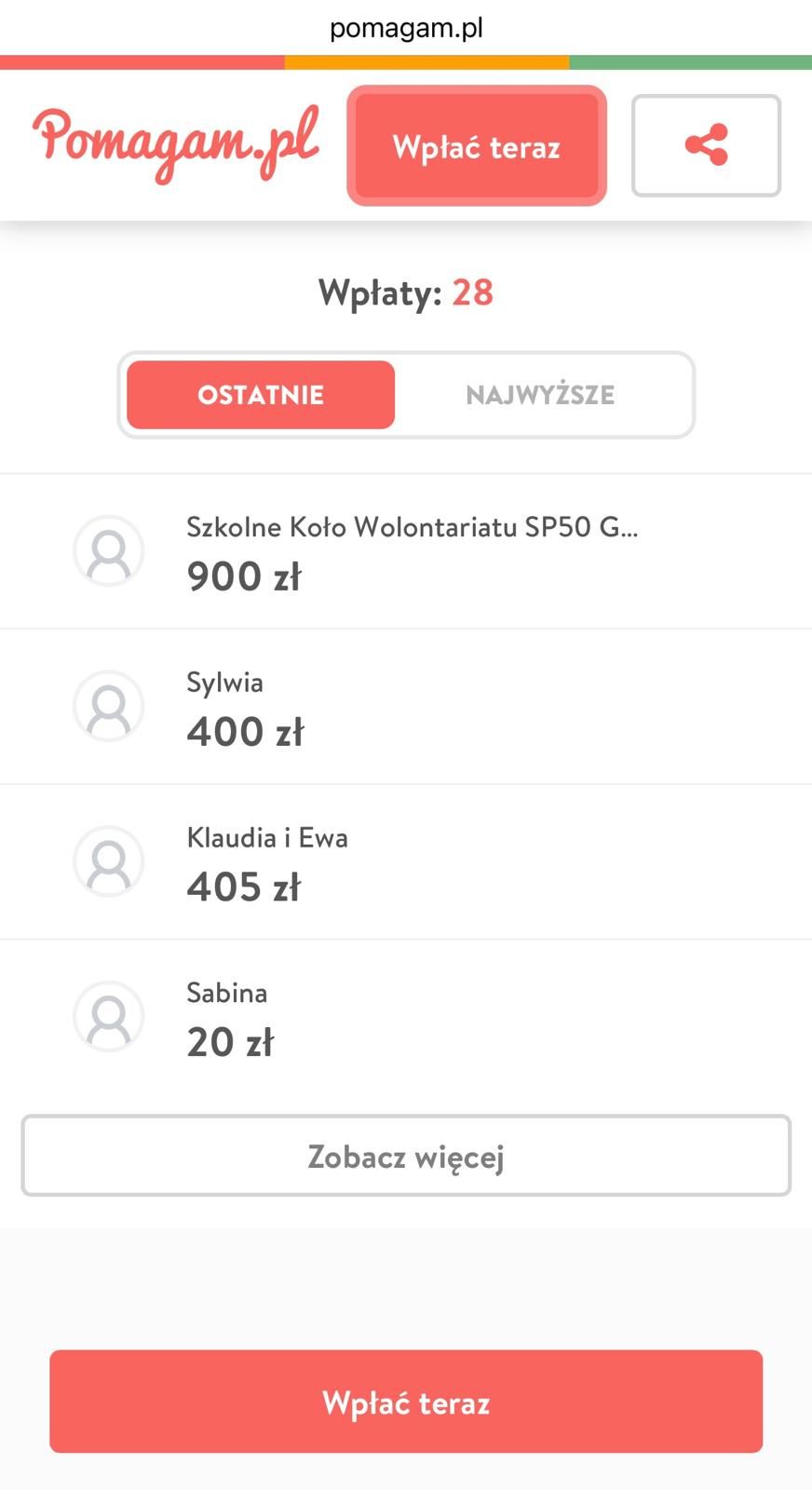The width and height of the screenshot is (812, 1490).
Task: Tap Zobacz więcej to load more donations
Action: [406, 1156]
